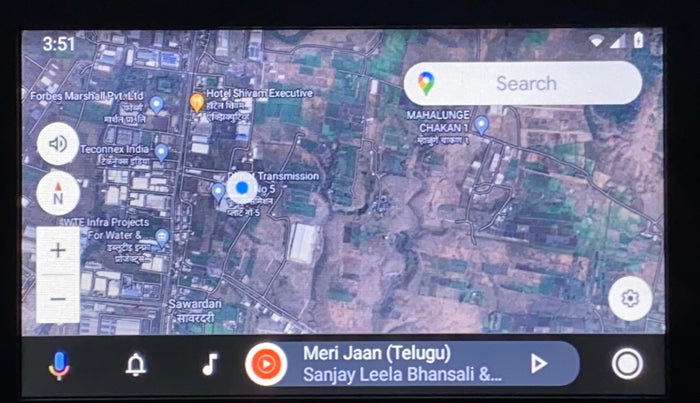
Task: Zoom out of the map
Action: point(58,299)
